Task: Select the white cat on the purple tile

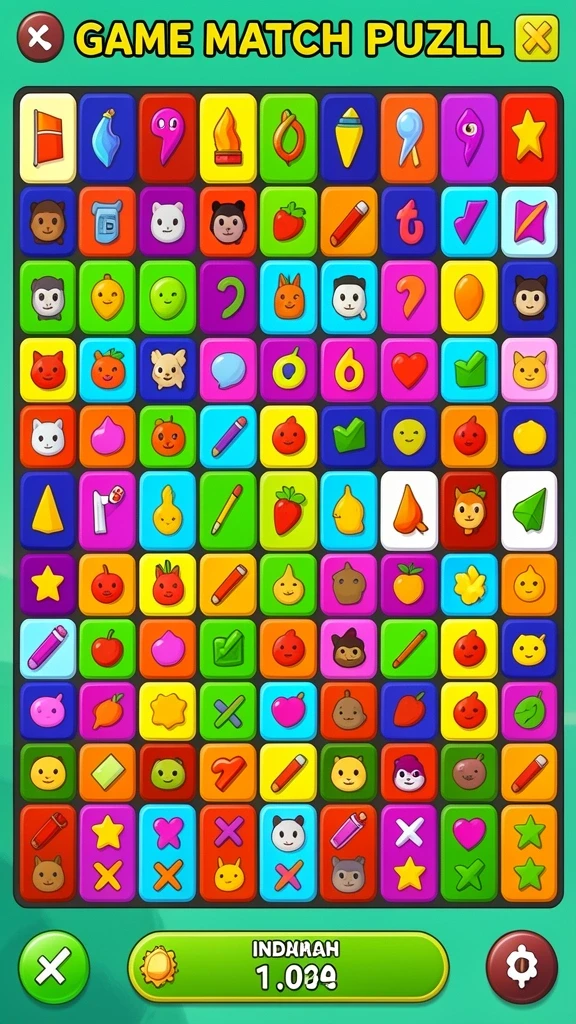Action: tap(167, 221)
